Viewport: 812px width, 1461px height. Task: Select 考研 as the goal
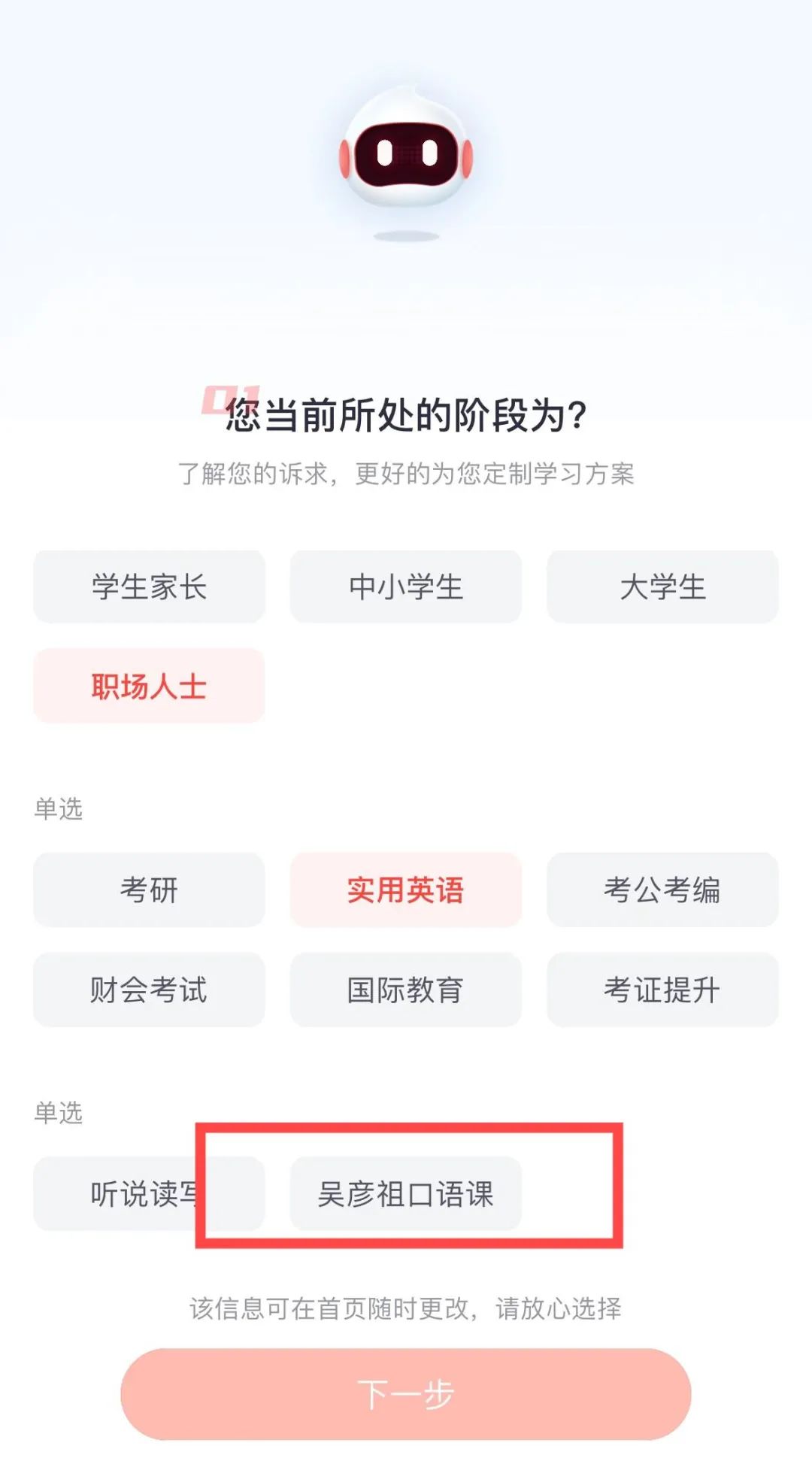(149, 890)
